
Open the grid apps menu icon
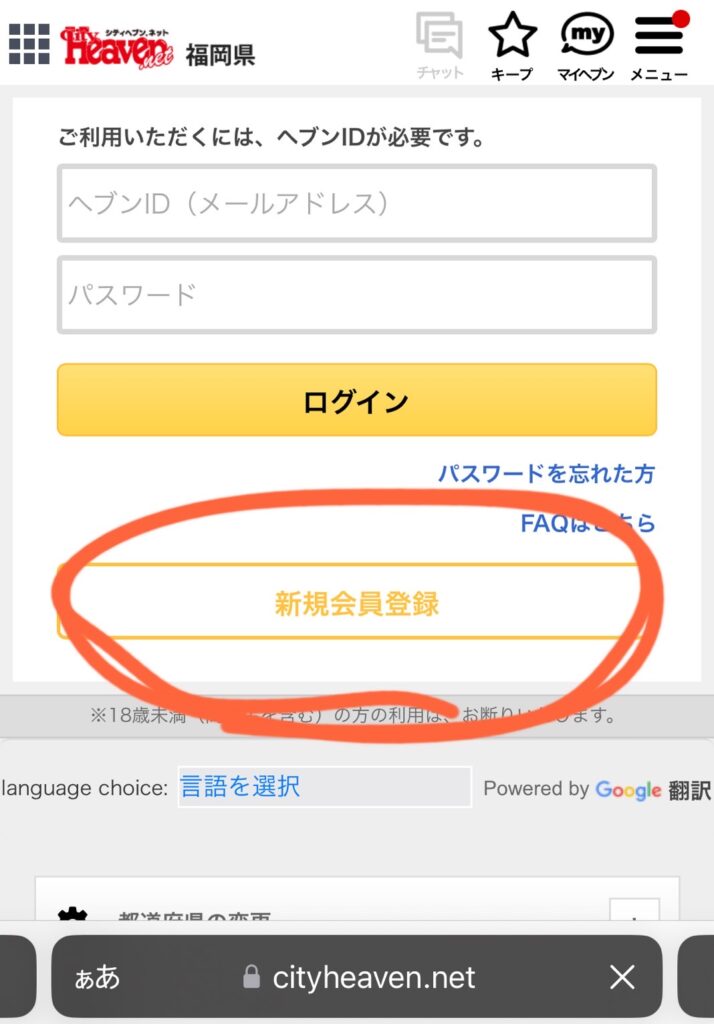[x=29, y=43]
